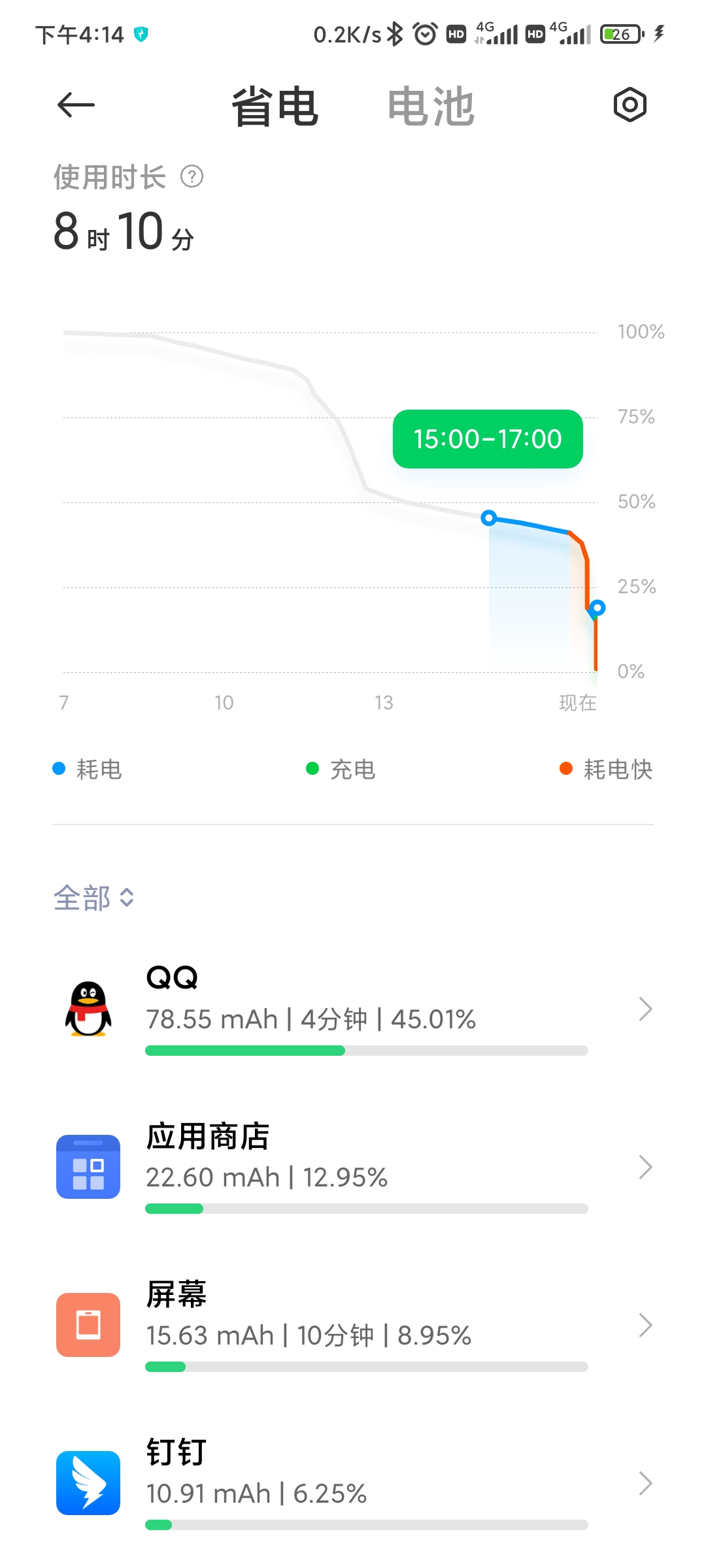The height and width of the screenshot is (1568, 706).
Task: Open QQ battery usage details
Action: pyautogui.click(x=353, y=1009)
